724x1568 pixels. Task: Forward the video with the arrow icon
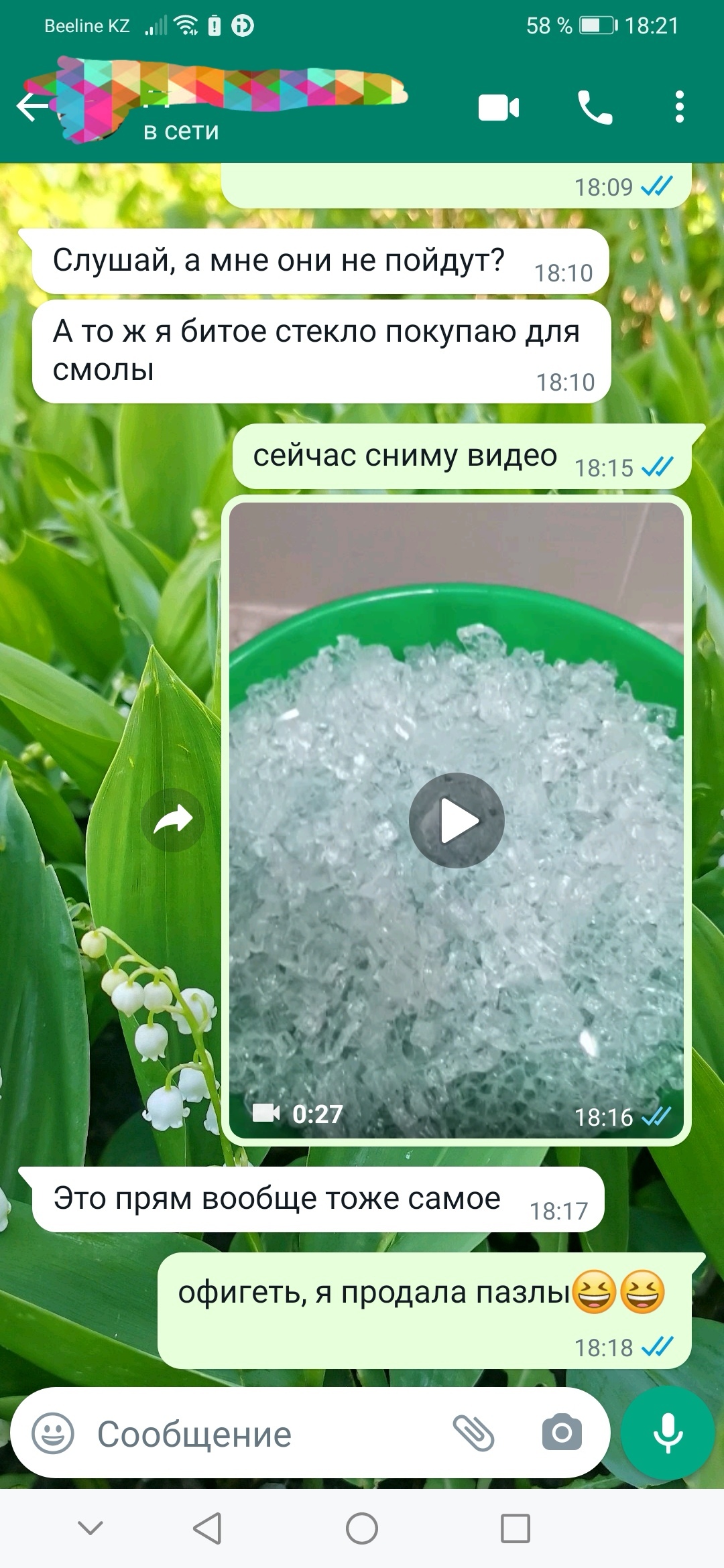click(x=173, y=820)
